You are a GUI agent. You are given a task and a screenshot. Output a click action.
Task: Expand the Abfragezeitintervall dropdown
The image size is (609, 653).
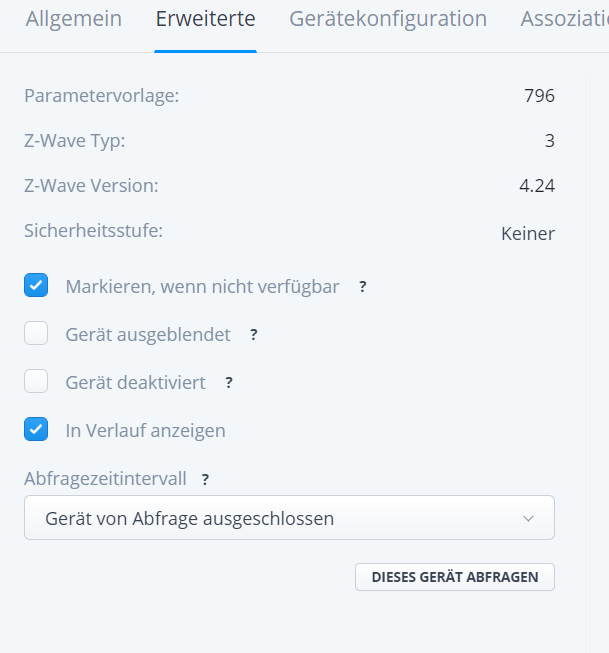289,518
